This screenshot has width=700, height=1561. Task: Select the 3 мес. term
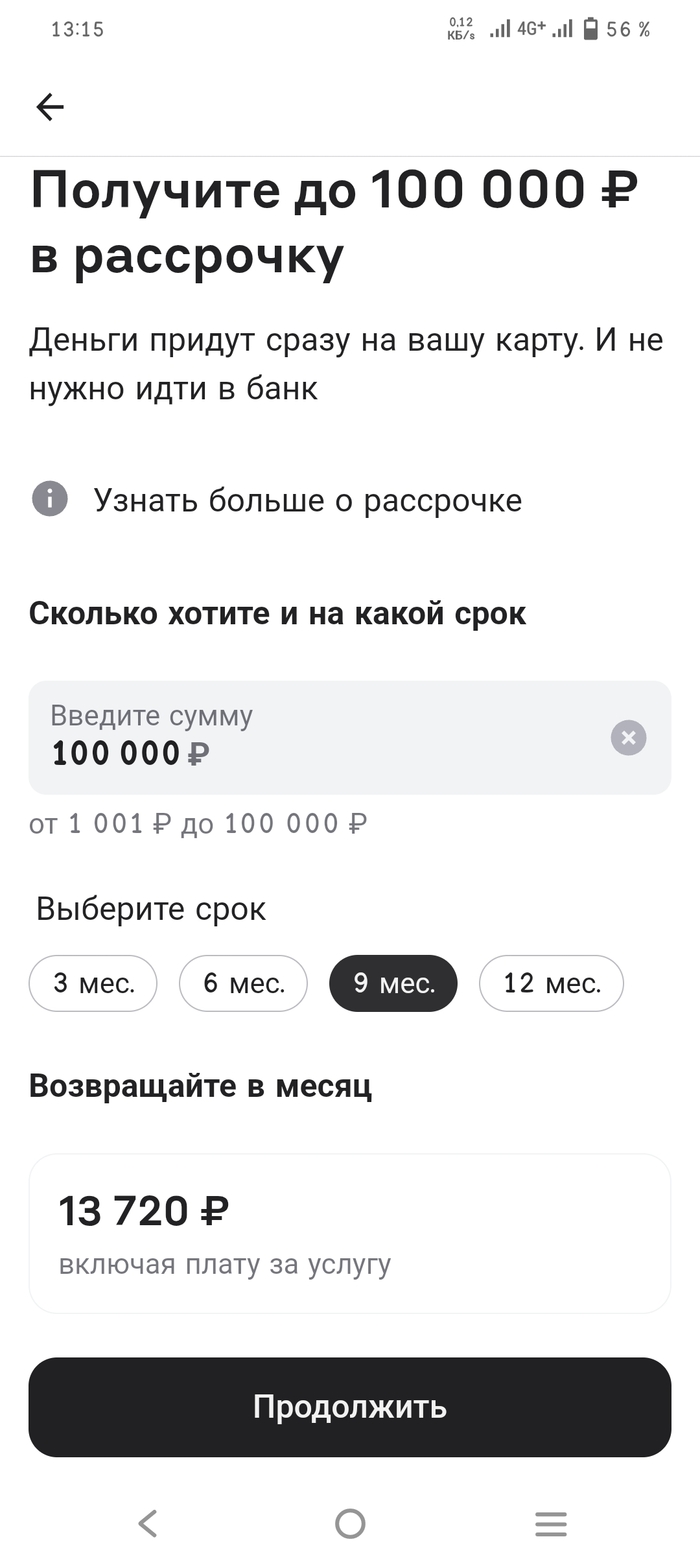point(93,983)
